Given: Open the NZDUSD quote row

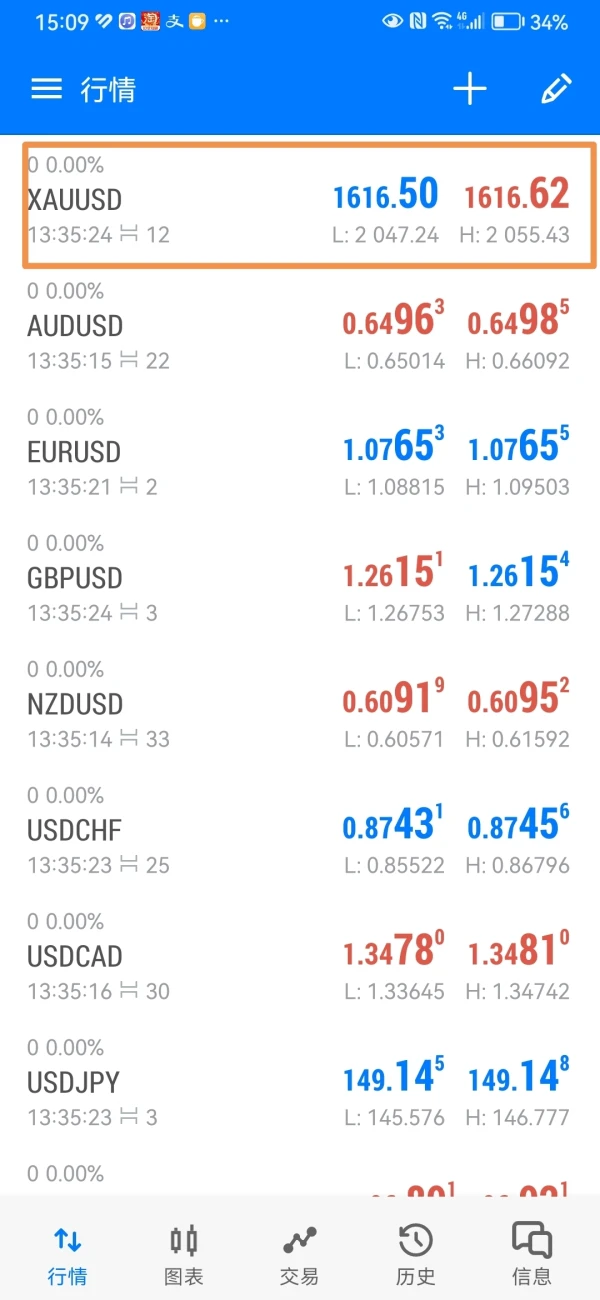Looking at the screenshot, I should (300, 706).
